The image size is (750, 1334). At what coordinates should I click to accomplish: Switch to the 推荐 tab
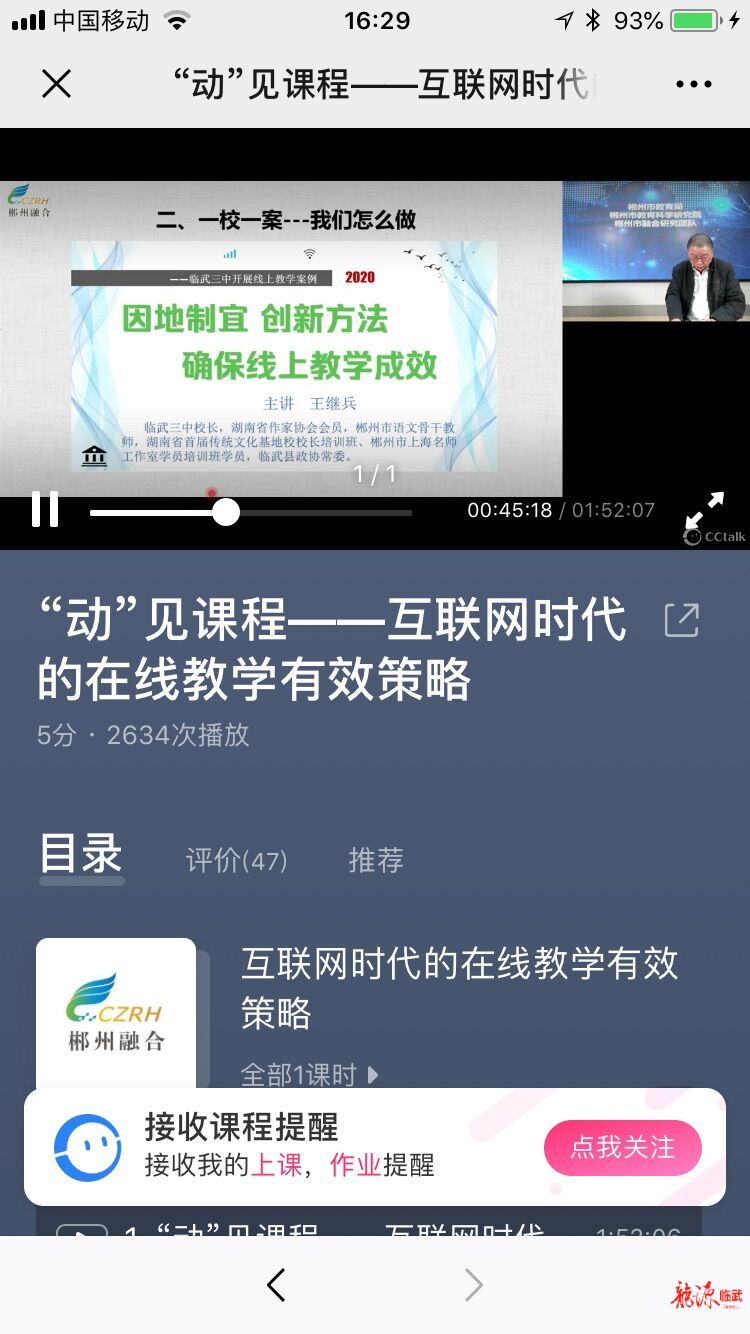click(x=376, y=860)
